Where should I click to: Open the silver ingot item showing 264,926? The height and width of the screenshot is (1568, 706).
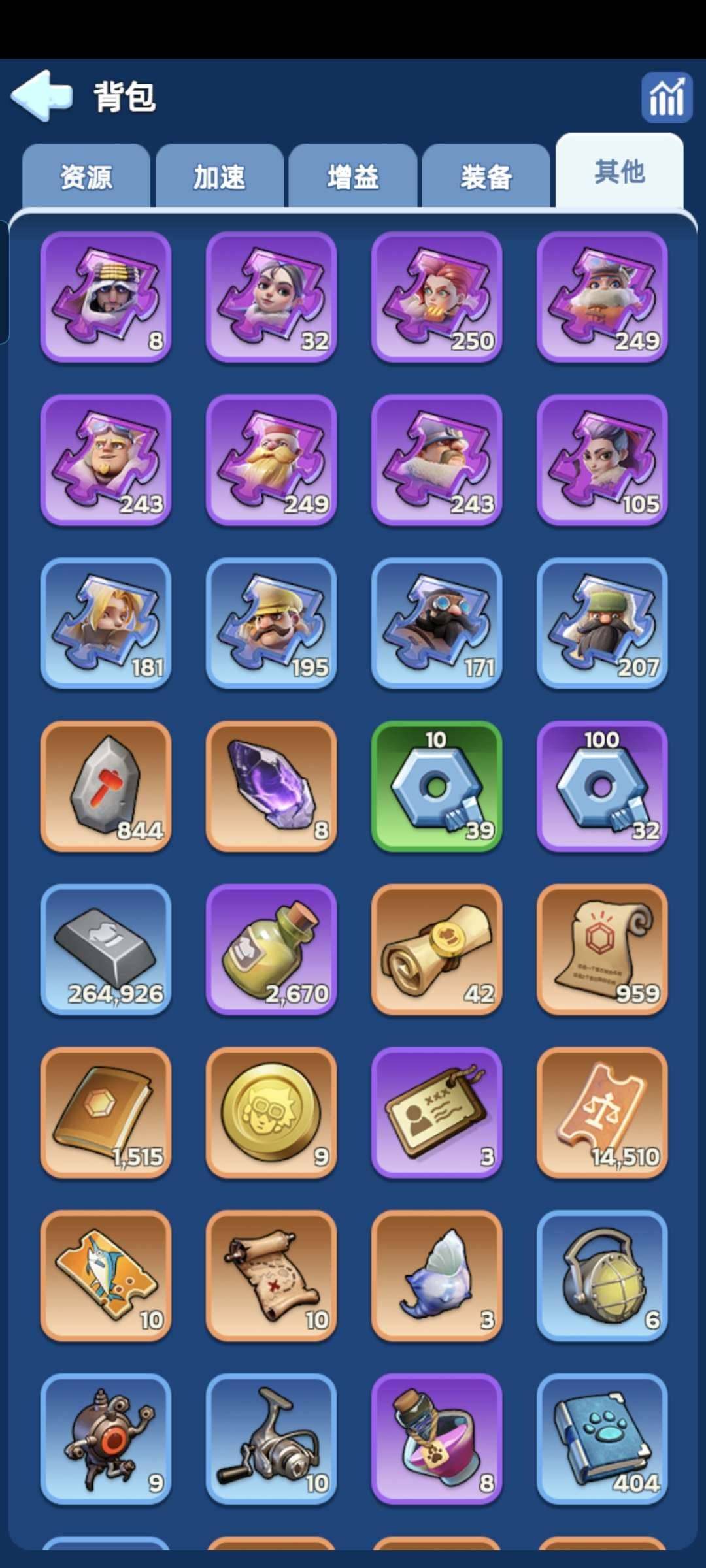click(106, 949)
